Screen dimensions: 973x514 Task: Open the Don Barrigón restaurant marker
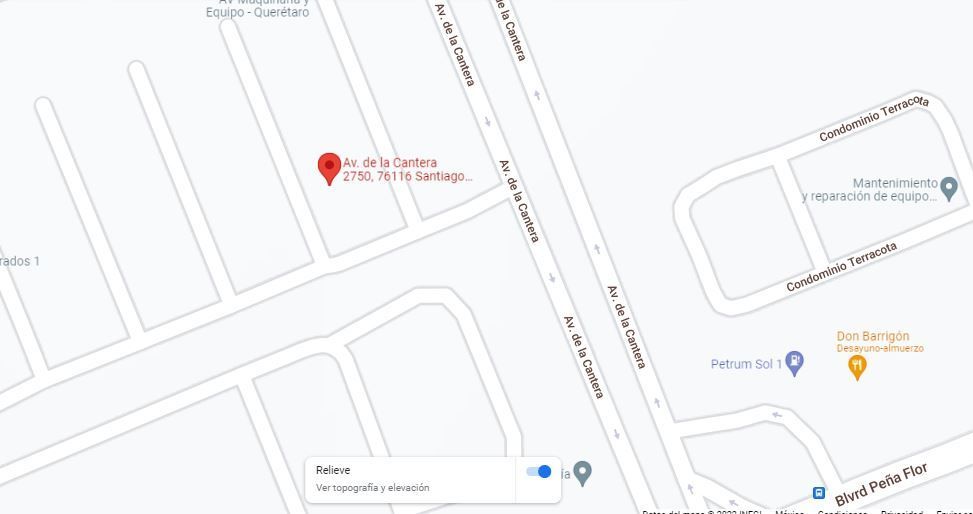[x=857, y=367]
